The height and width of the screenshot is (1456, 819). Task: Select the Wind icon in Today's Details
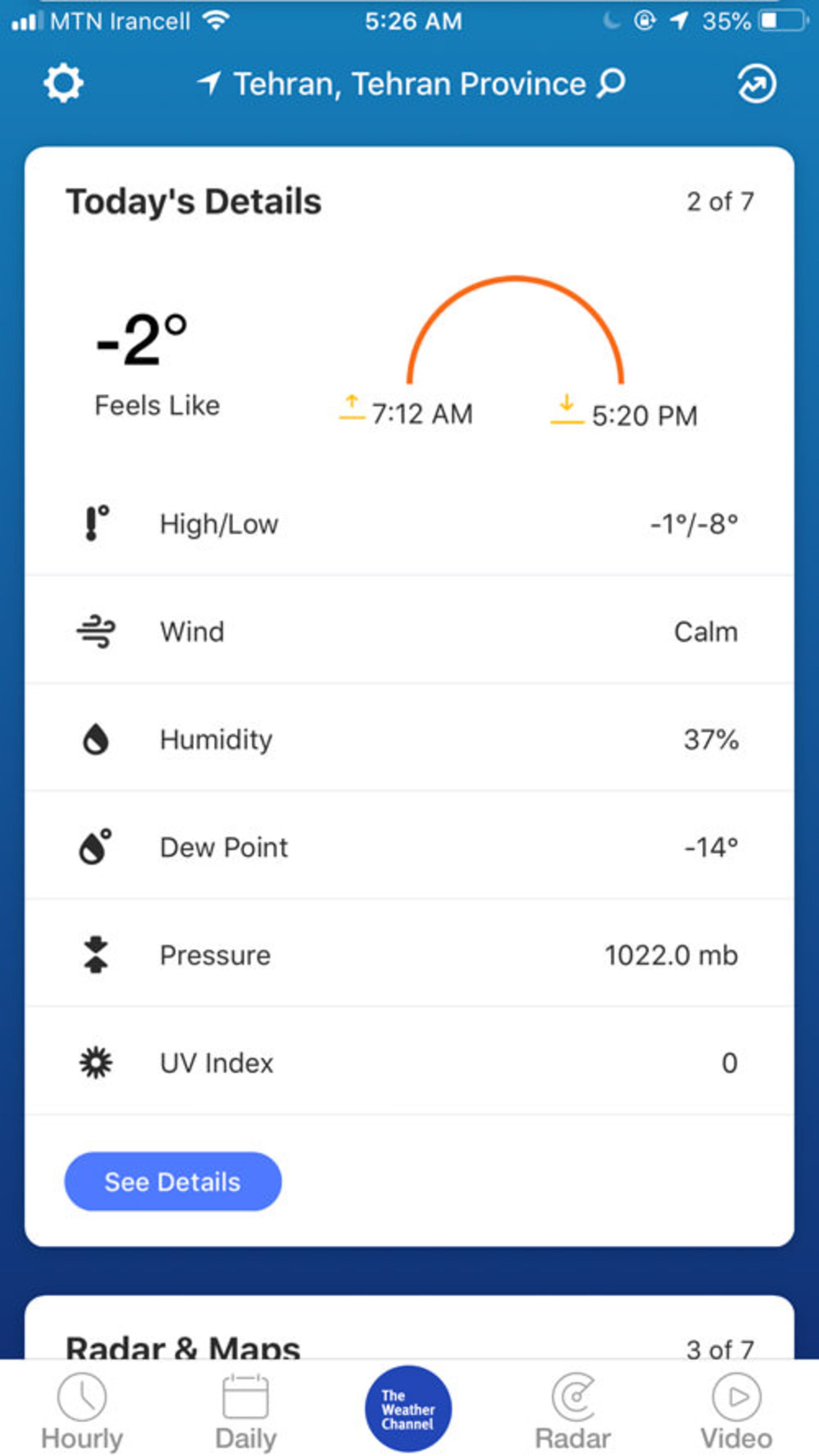coord(95,631)
